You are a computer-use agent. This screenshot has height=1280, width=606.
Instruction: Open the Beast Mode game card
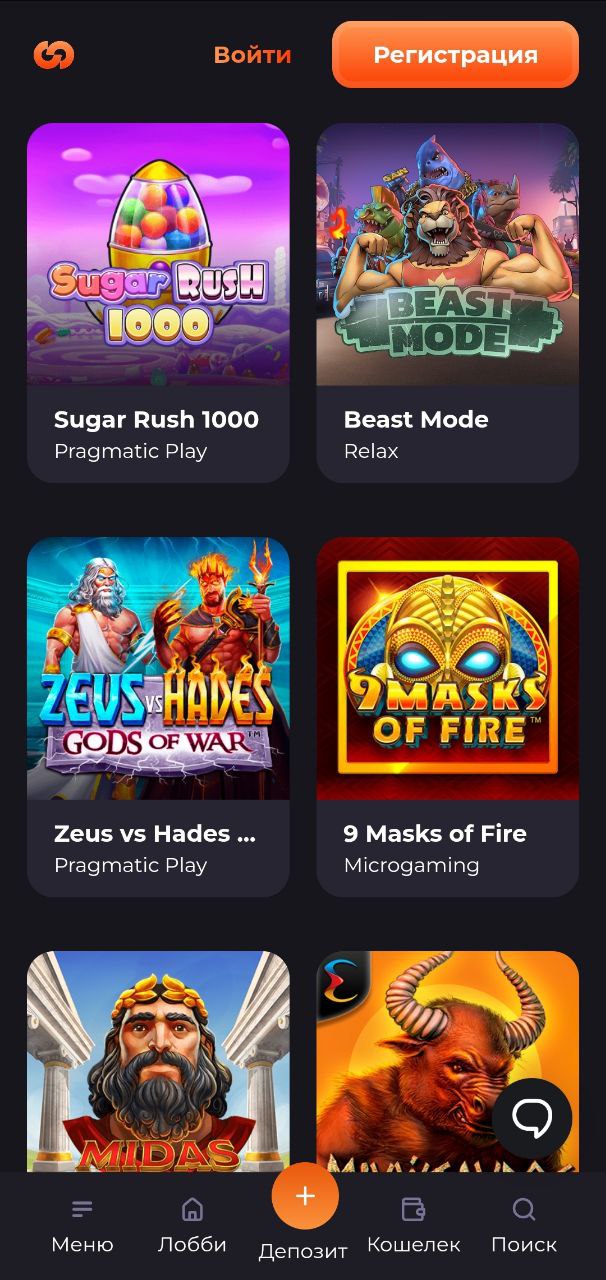[x=448, y=303]
